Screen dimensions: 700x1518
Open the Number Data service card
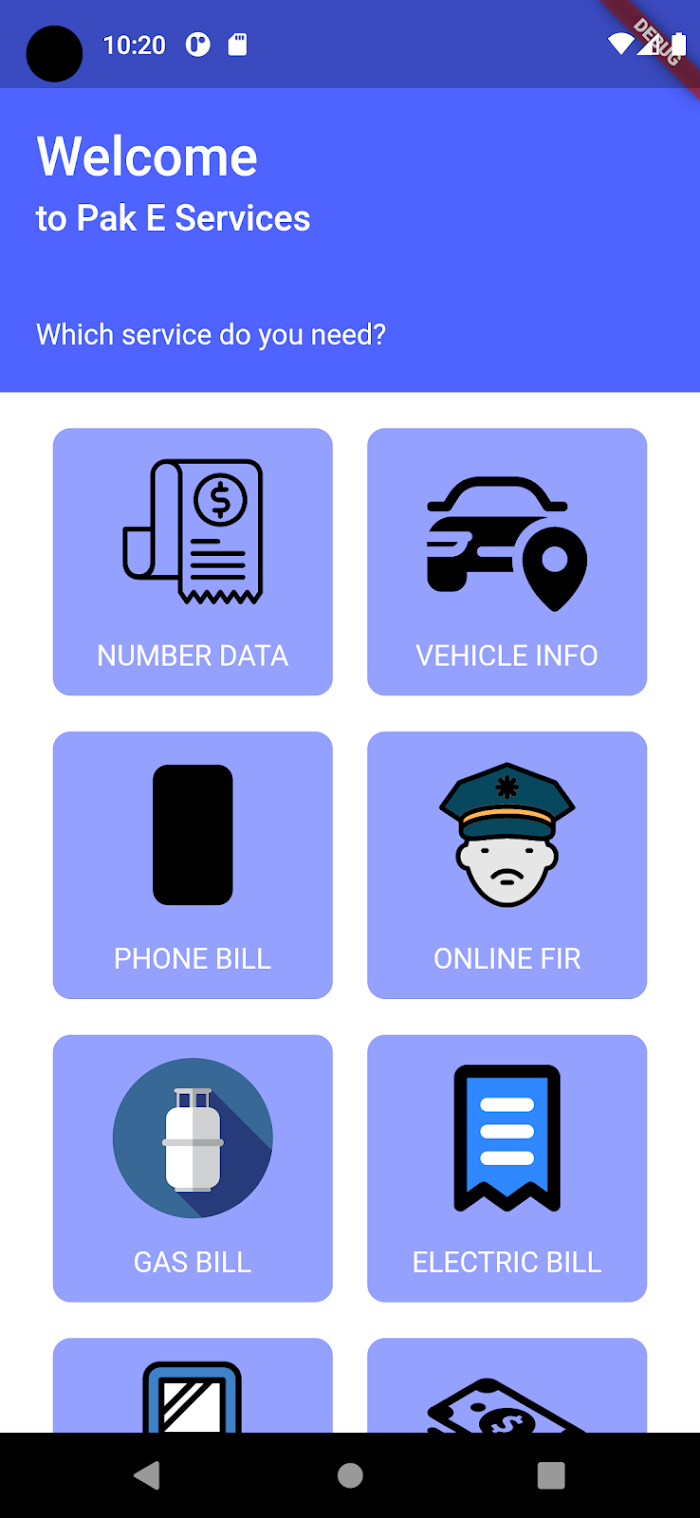[192, 561]
